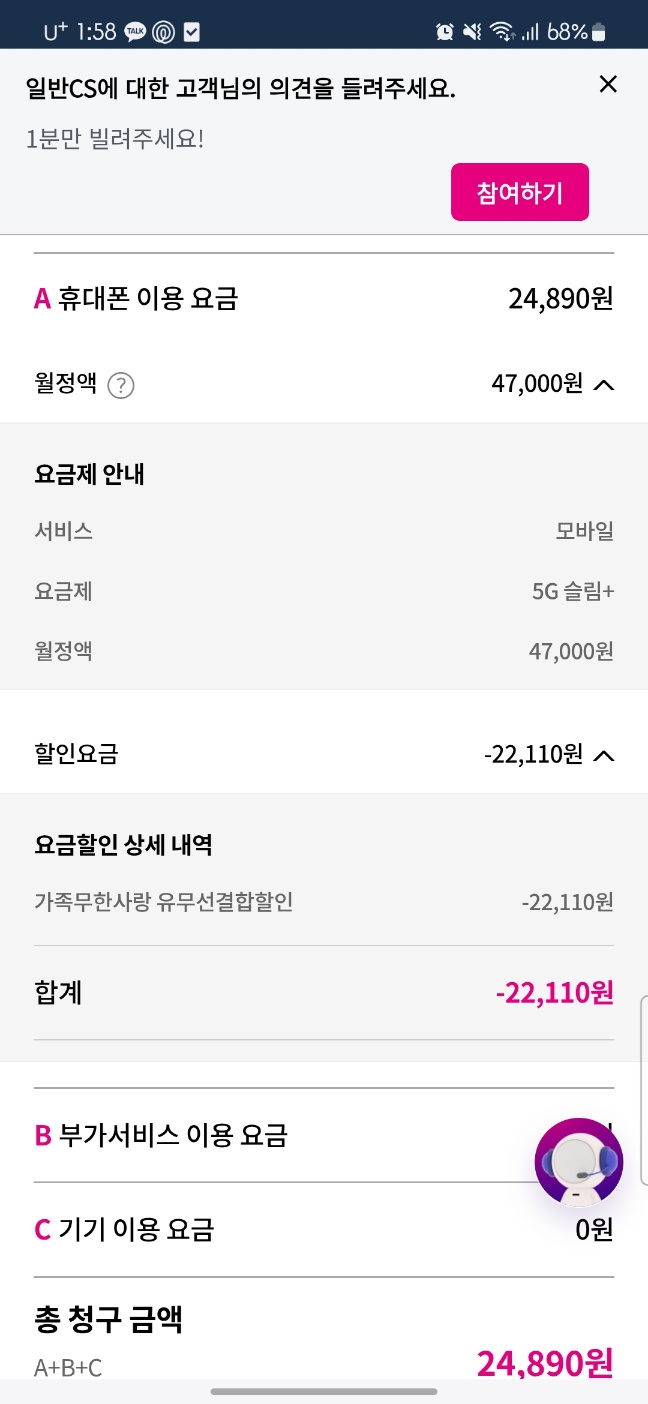Tap the 참여하기 button

point(520,192)
